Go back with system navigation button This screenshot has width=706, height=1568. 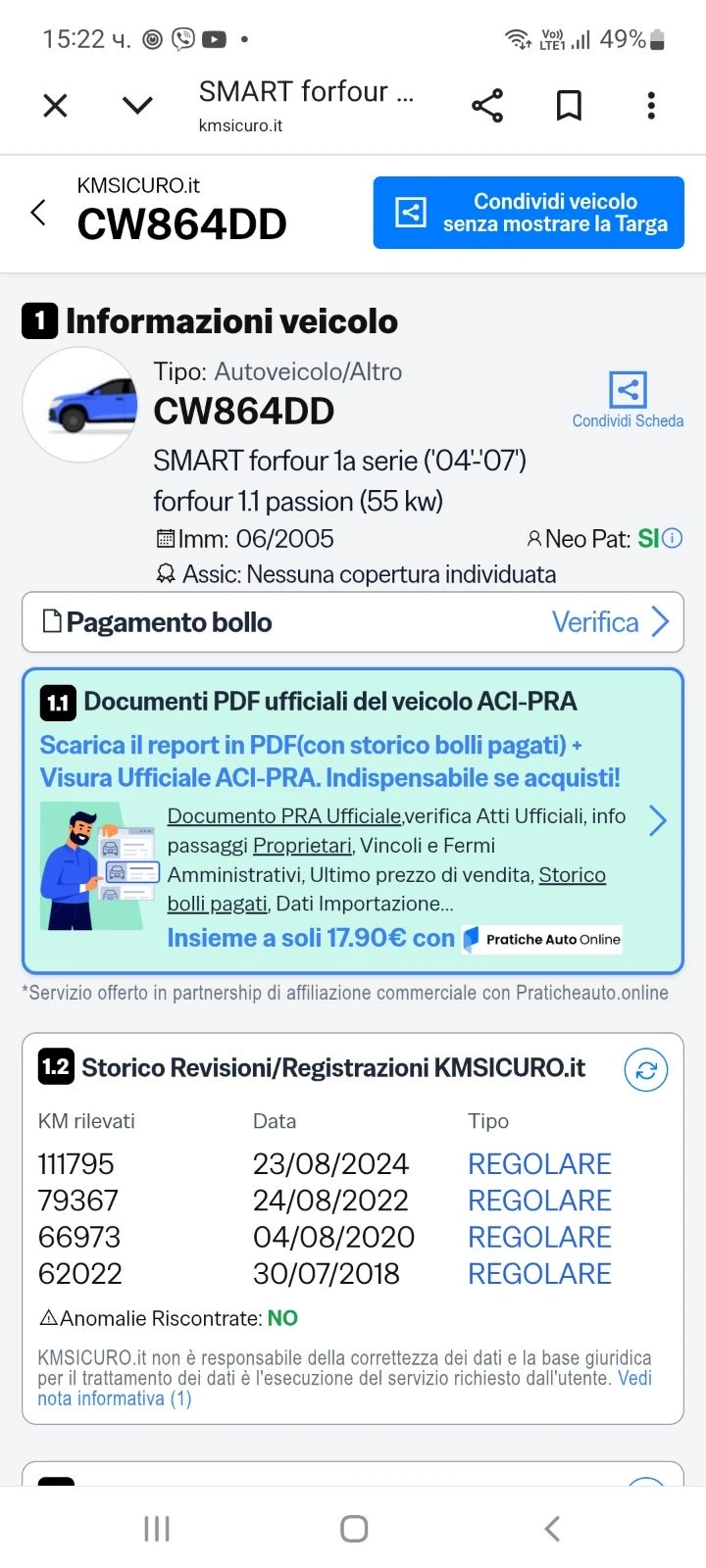552,1528
